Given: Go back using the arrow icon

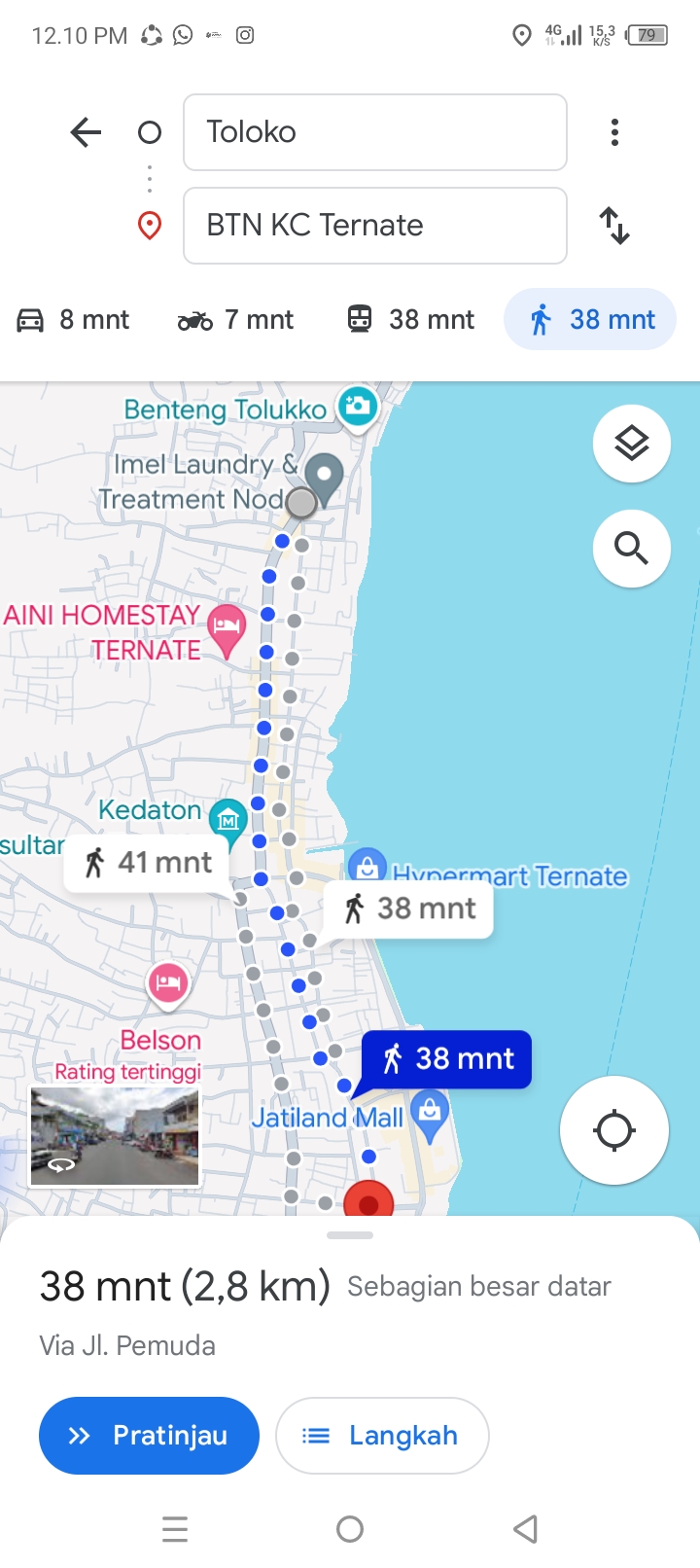Looking at the screenshot, I should point(86,132).
